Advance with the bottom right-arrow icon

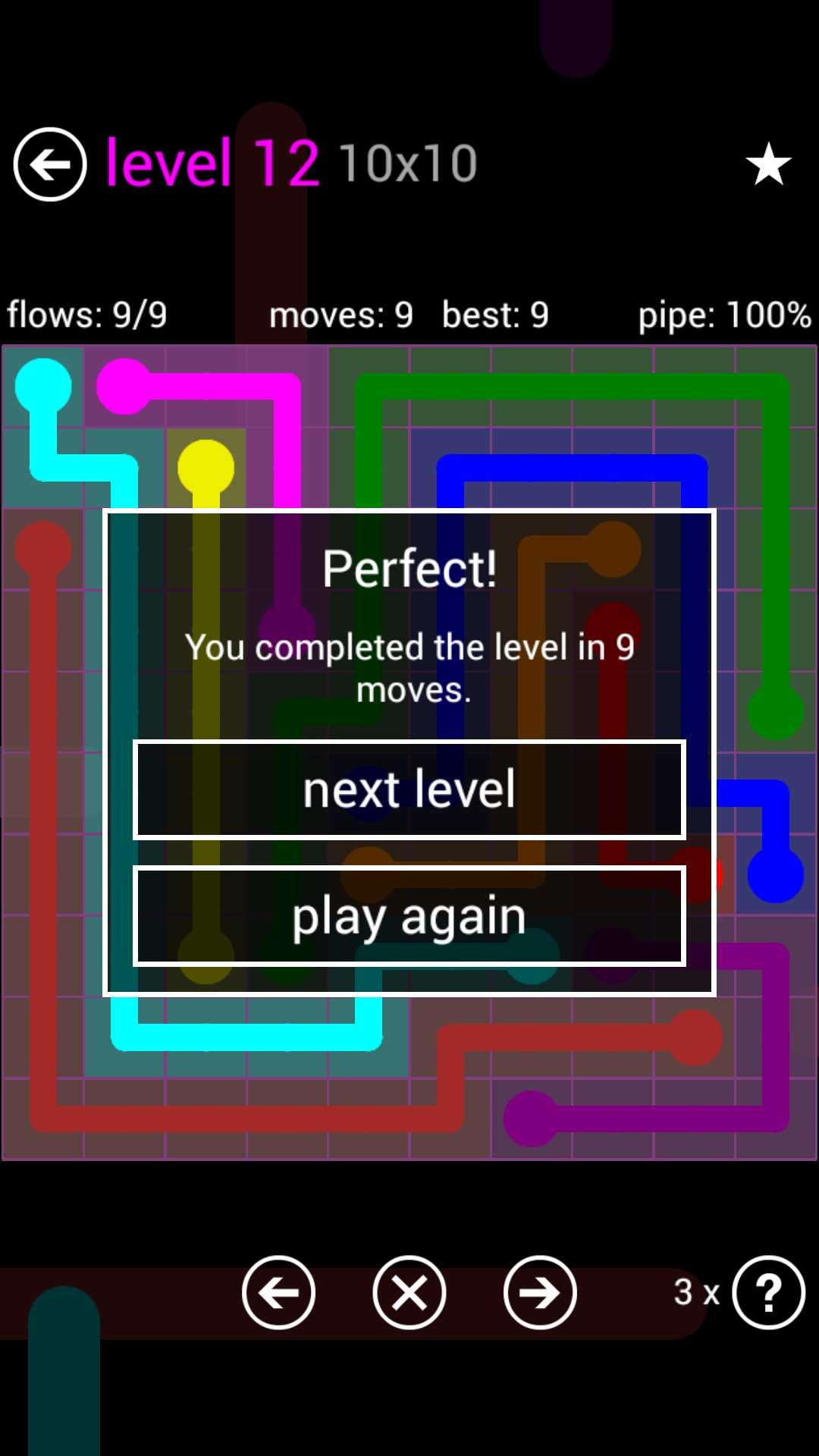[540, 1292]
